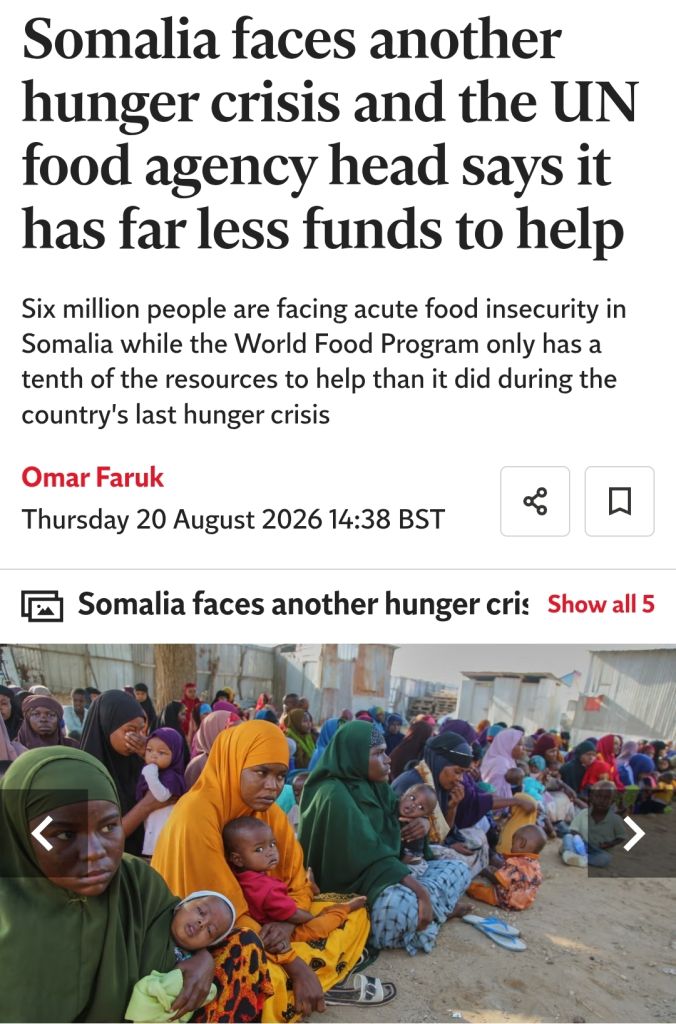Show all 5 gallery photos
Image resolution: width=676 pixels, height=1024 pixels.
[600, 604]
